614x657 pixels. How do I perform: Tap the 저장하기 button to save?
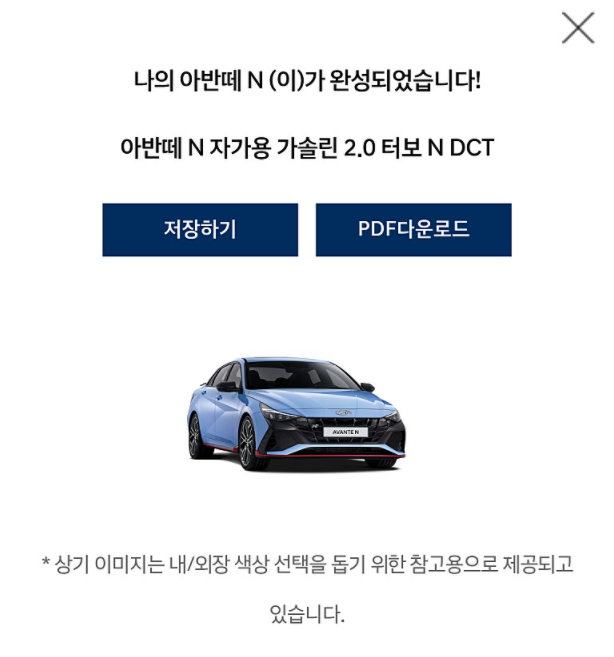[200, 230]
